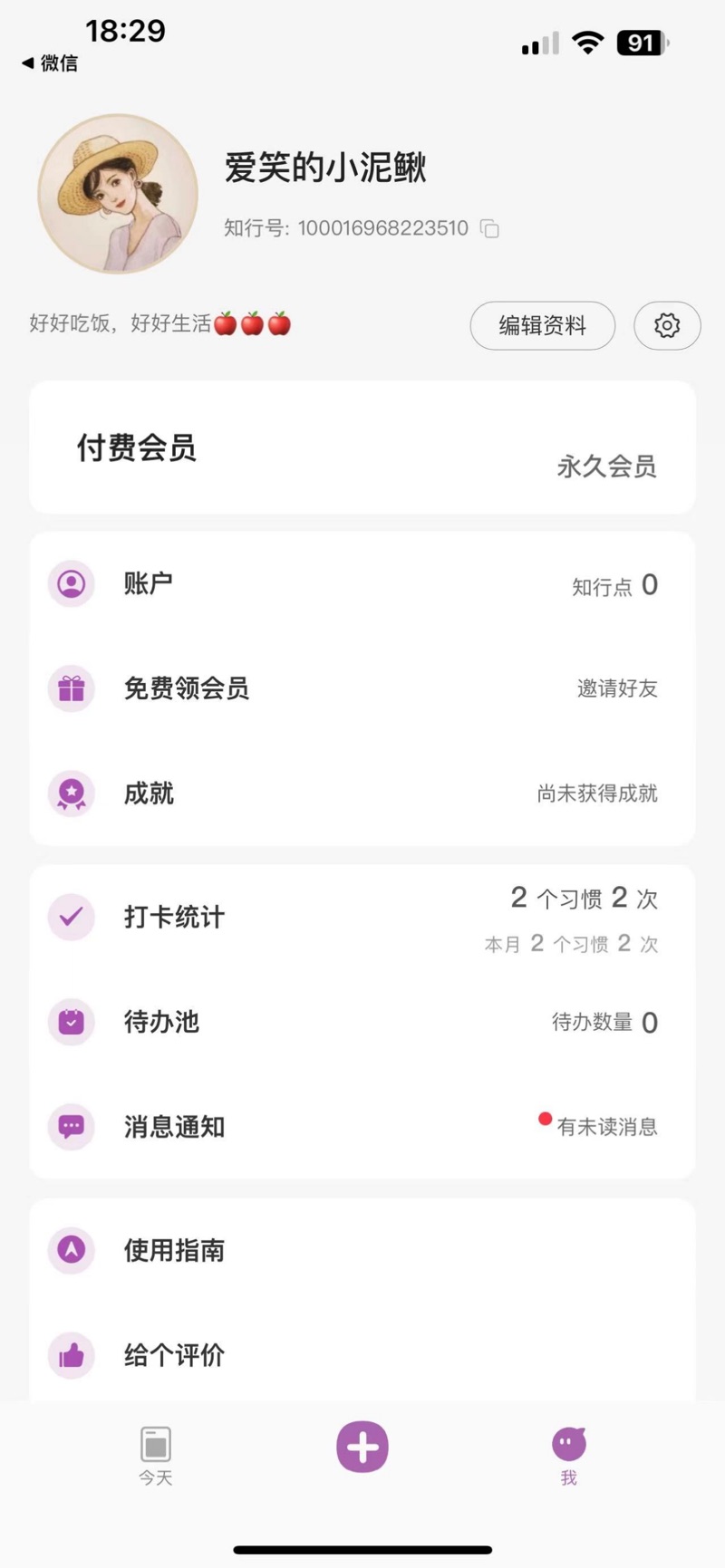Tap the purple plus add button
The width and height of the screenshot is (725, 1568).
point(362,1447)
